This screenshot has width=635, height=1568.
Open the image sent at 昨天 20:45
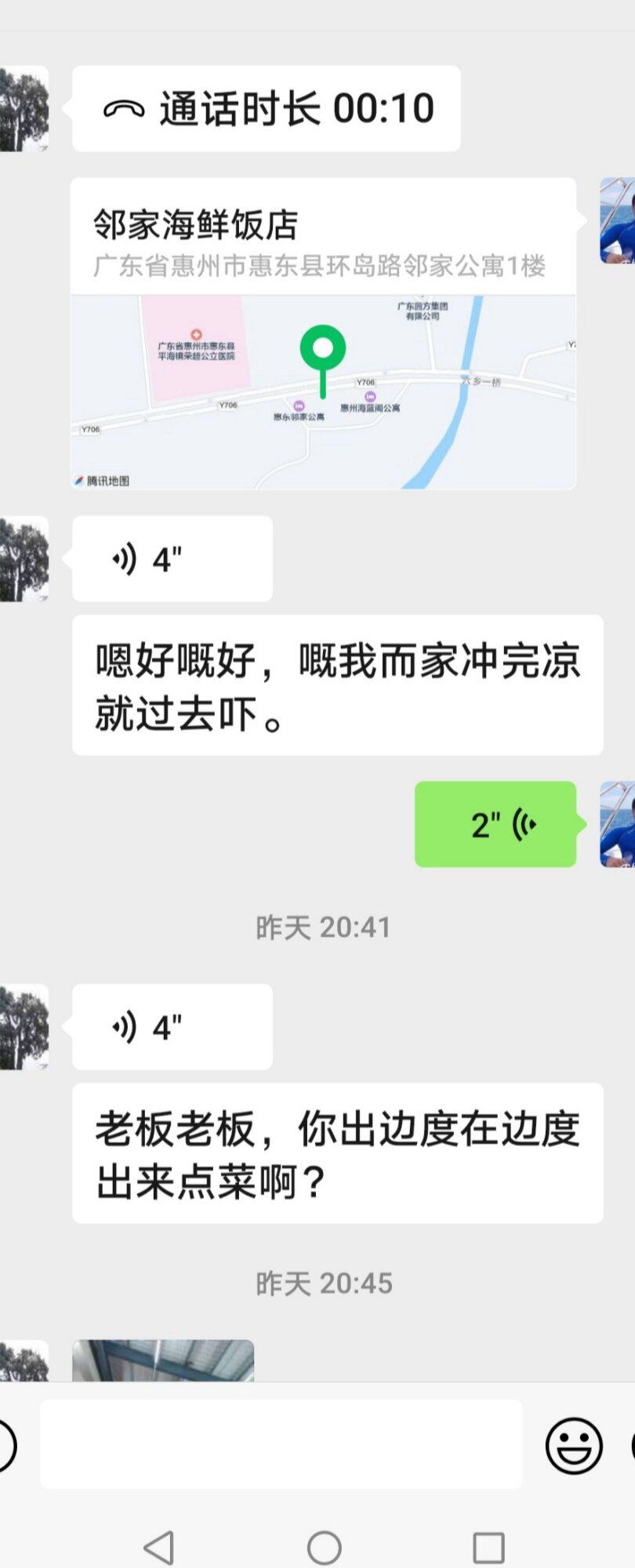click(x=163, y=1360)
